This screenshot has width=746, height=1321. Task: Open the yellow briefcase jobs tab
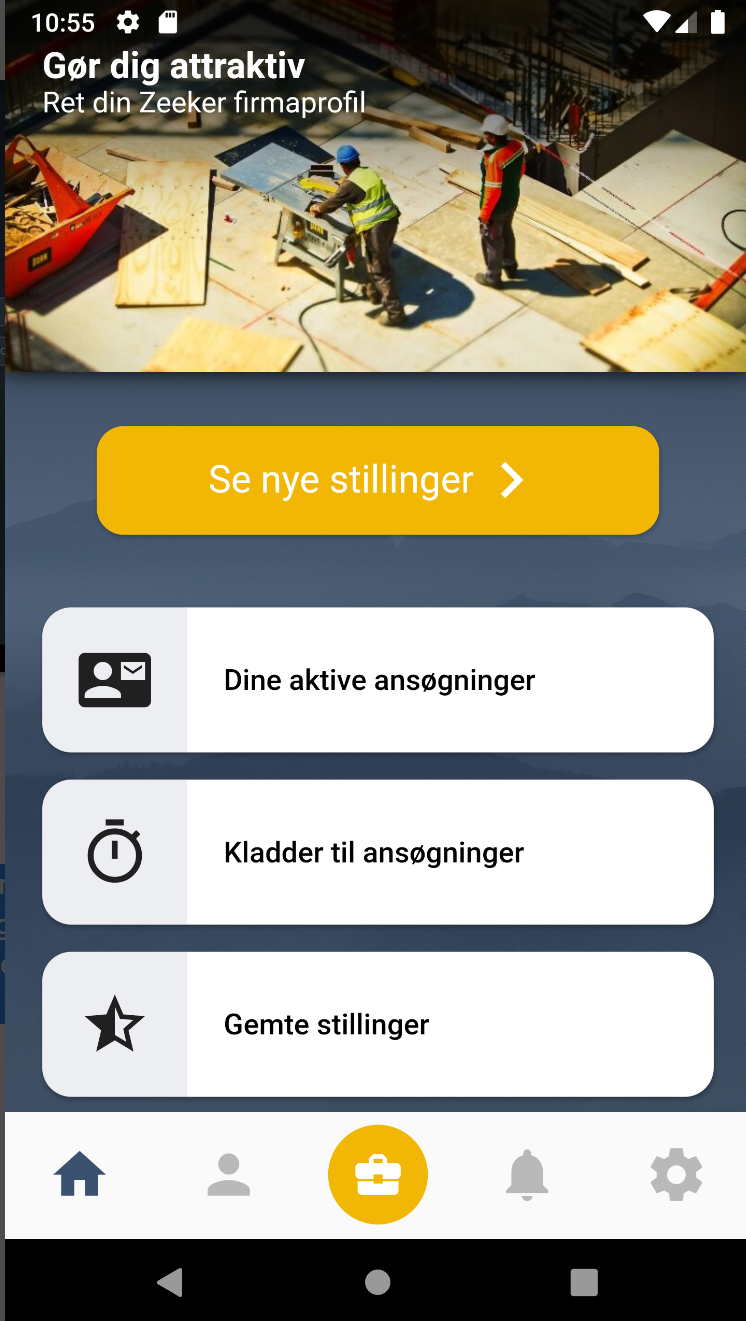point(378,1175)
